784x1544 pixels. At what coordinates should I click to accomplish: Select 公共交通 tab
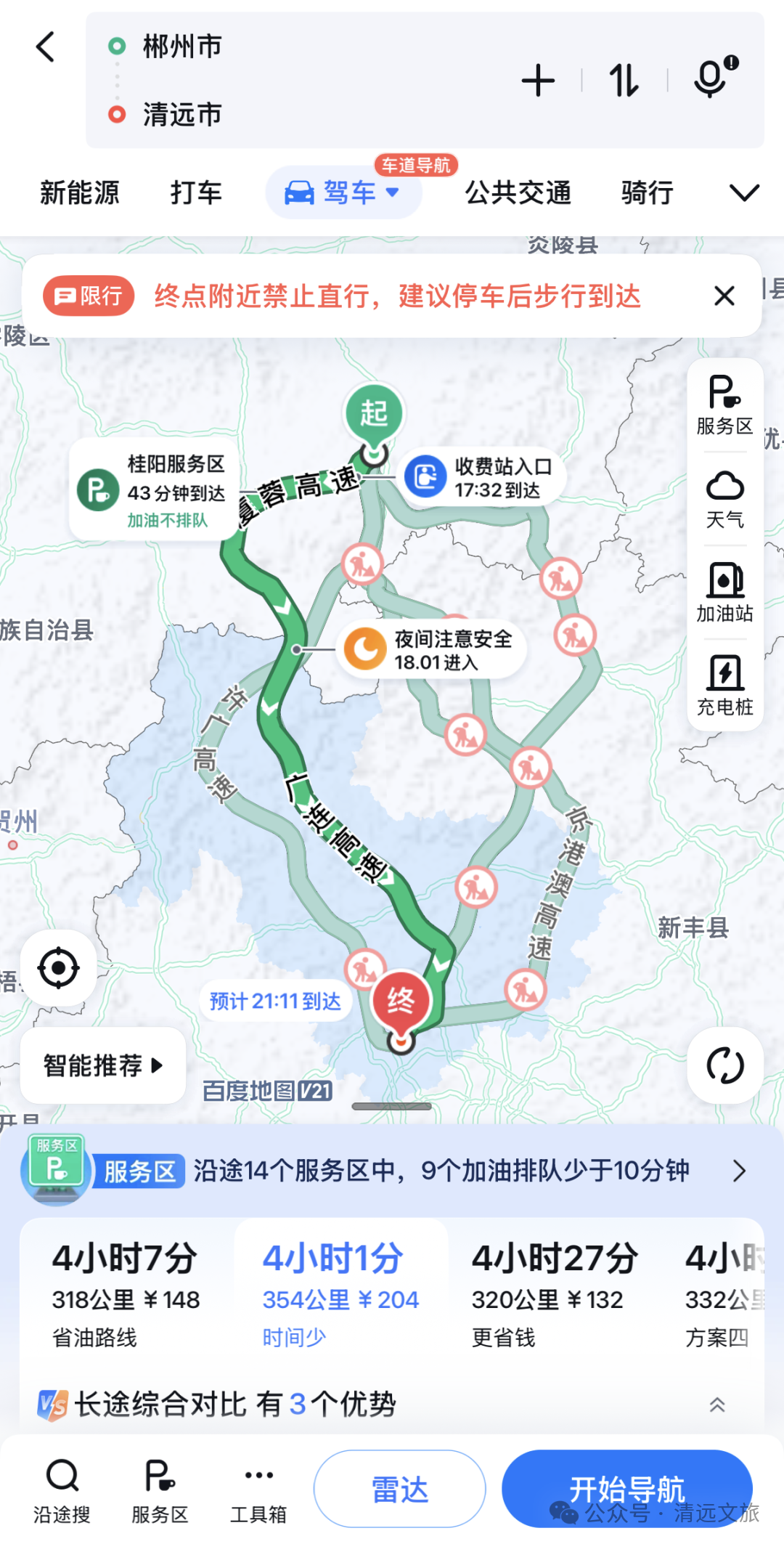[x=518, y=193]
